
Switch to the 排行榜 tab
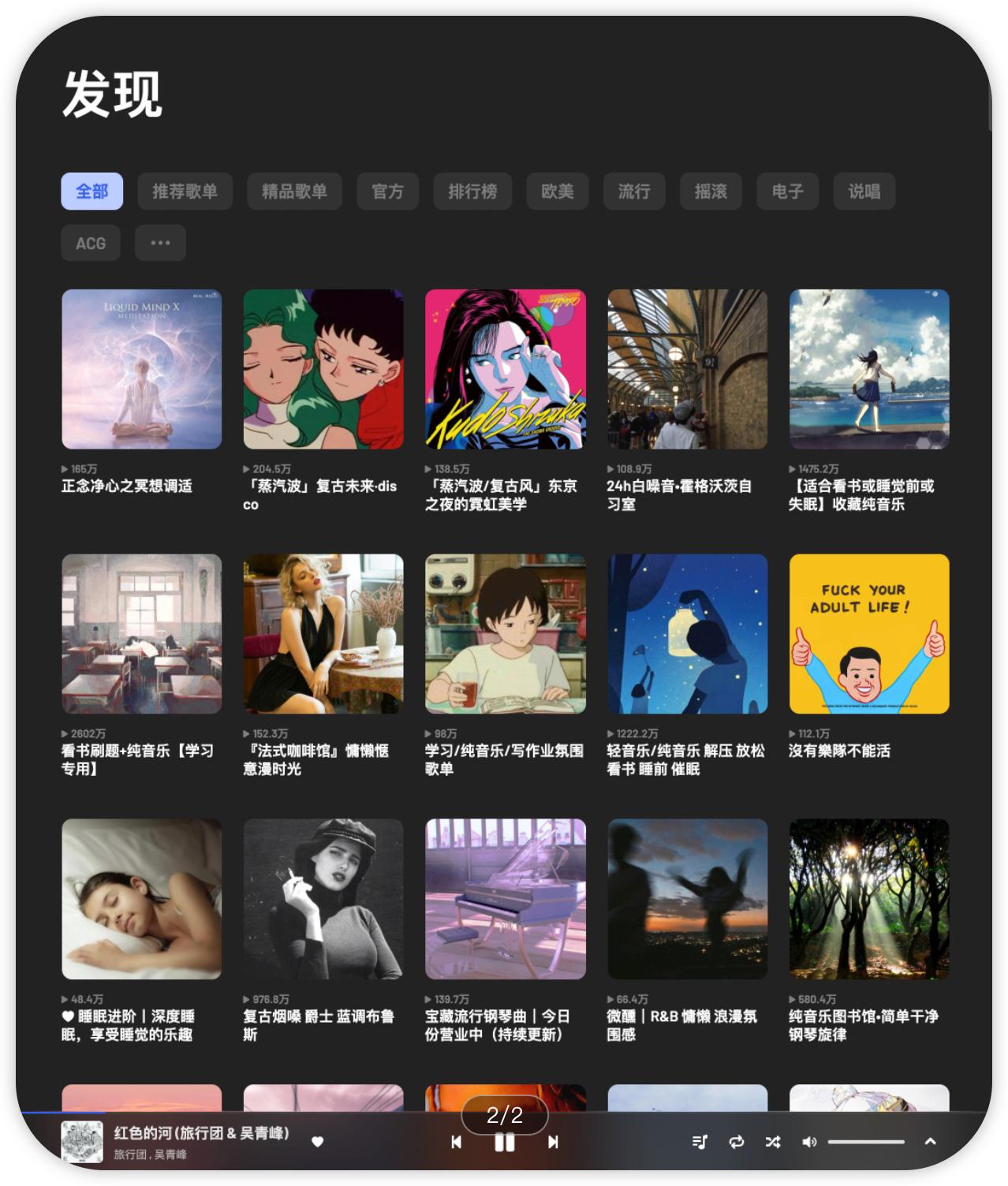click(472, 192)
